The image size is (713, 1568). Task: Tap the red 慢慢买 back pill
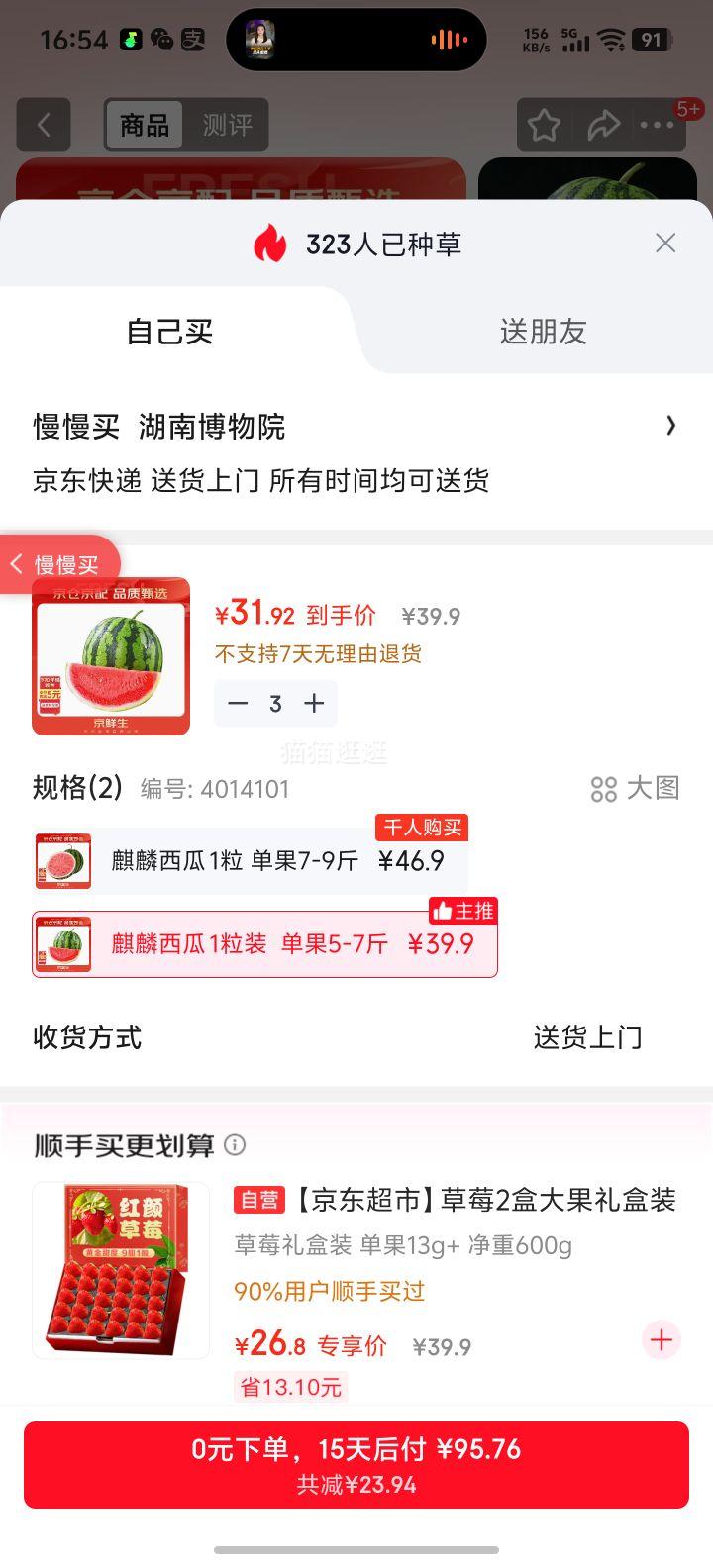(57, 562)
